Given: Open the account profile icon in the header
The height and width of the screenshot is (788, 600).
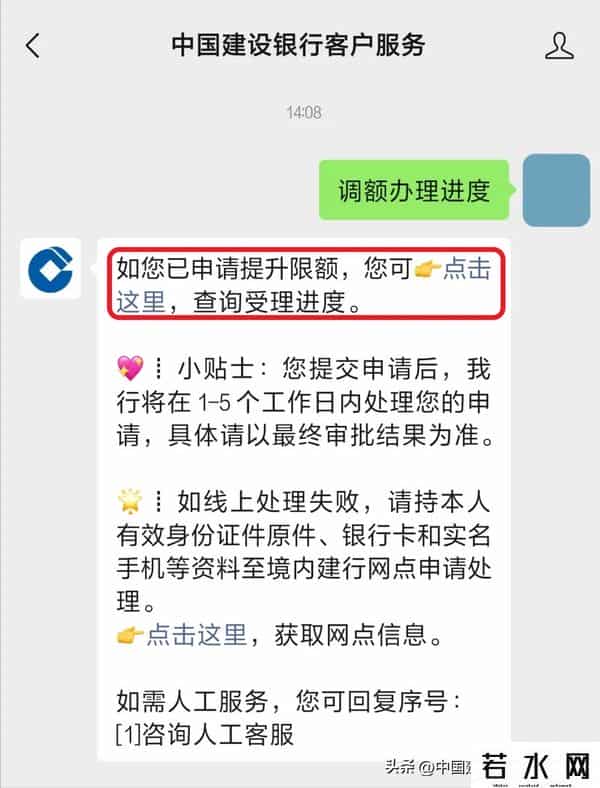Looking at the screenshot, I should click(x=560, y=45).
